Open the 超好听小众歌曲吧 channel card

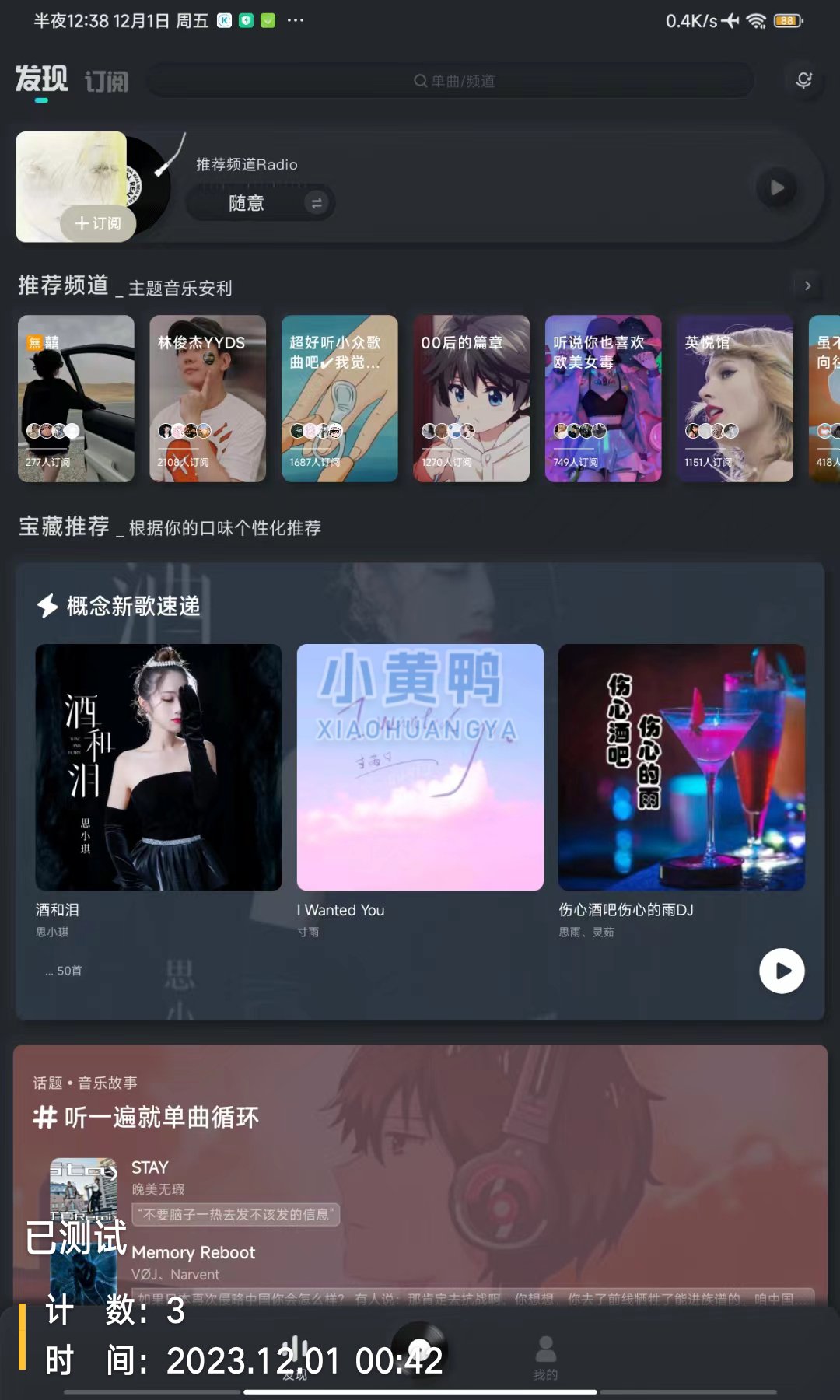339,398
